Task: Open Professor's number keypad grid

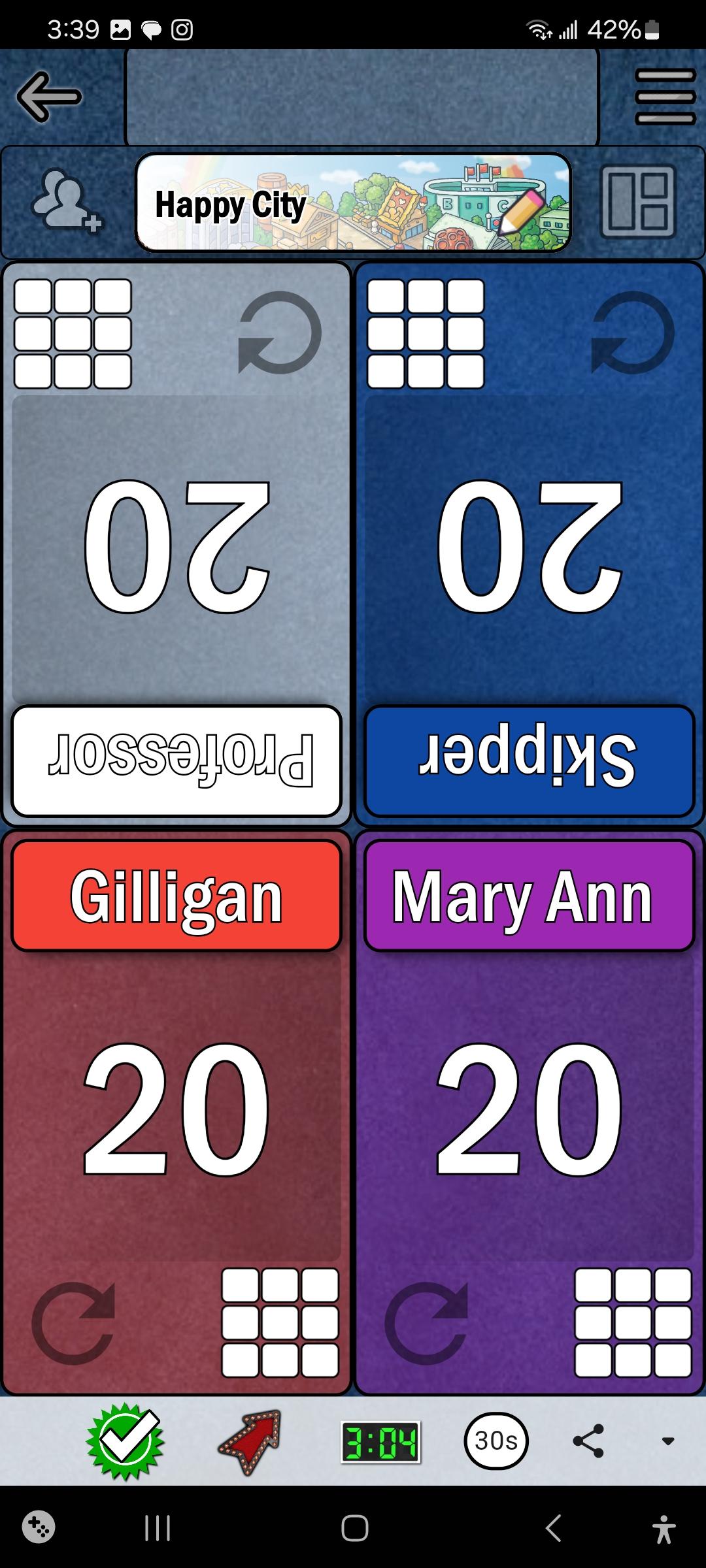Action: pos(73,334)
